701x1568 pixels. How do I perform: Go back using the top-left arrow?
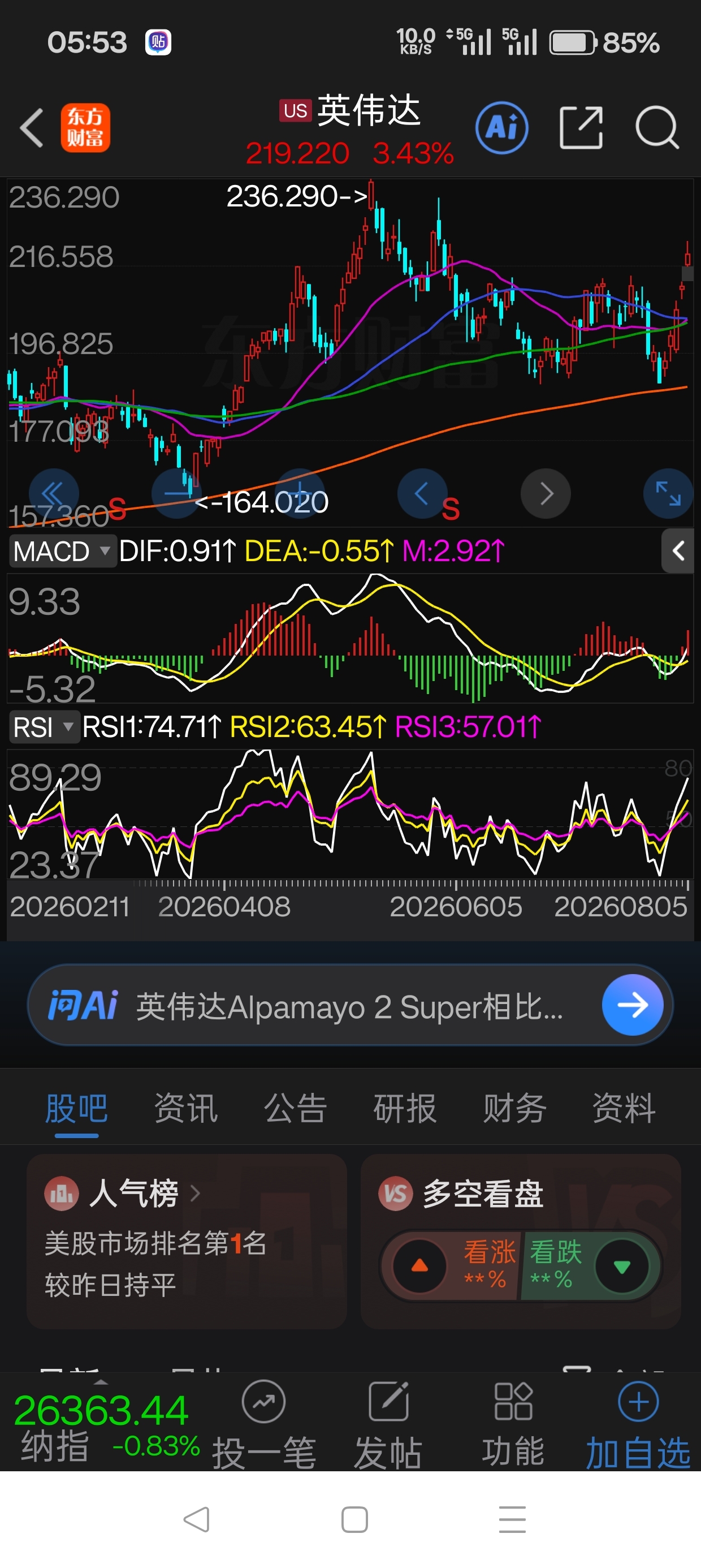tap(32, 128)
